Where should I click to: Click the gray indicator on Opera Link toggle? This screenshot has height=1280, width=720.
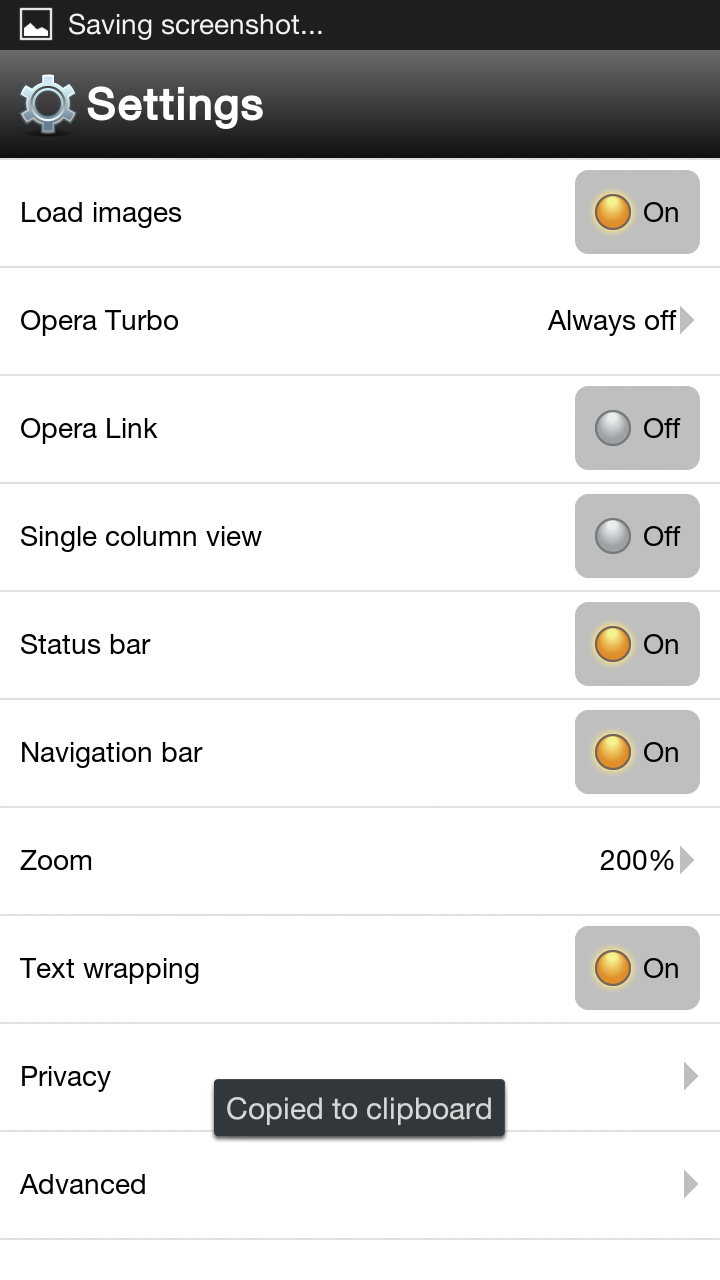(x=613, y=428)
